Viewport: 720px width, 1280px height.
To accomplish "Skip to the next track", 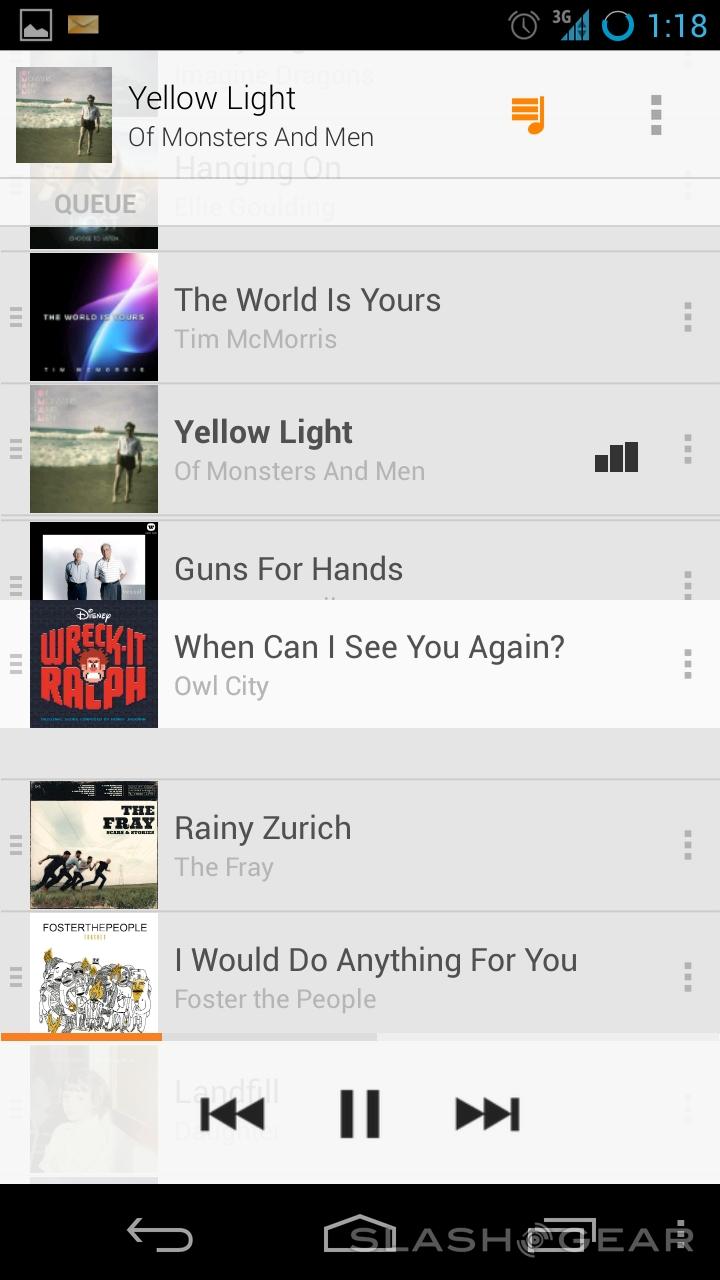I will [x=487, y=1114].
